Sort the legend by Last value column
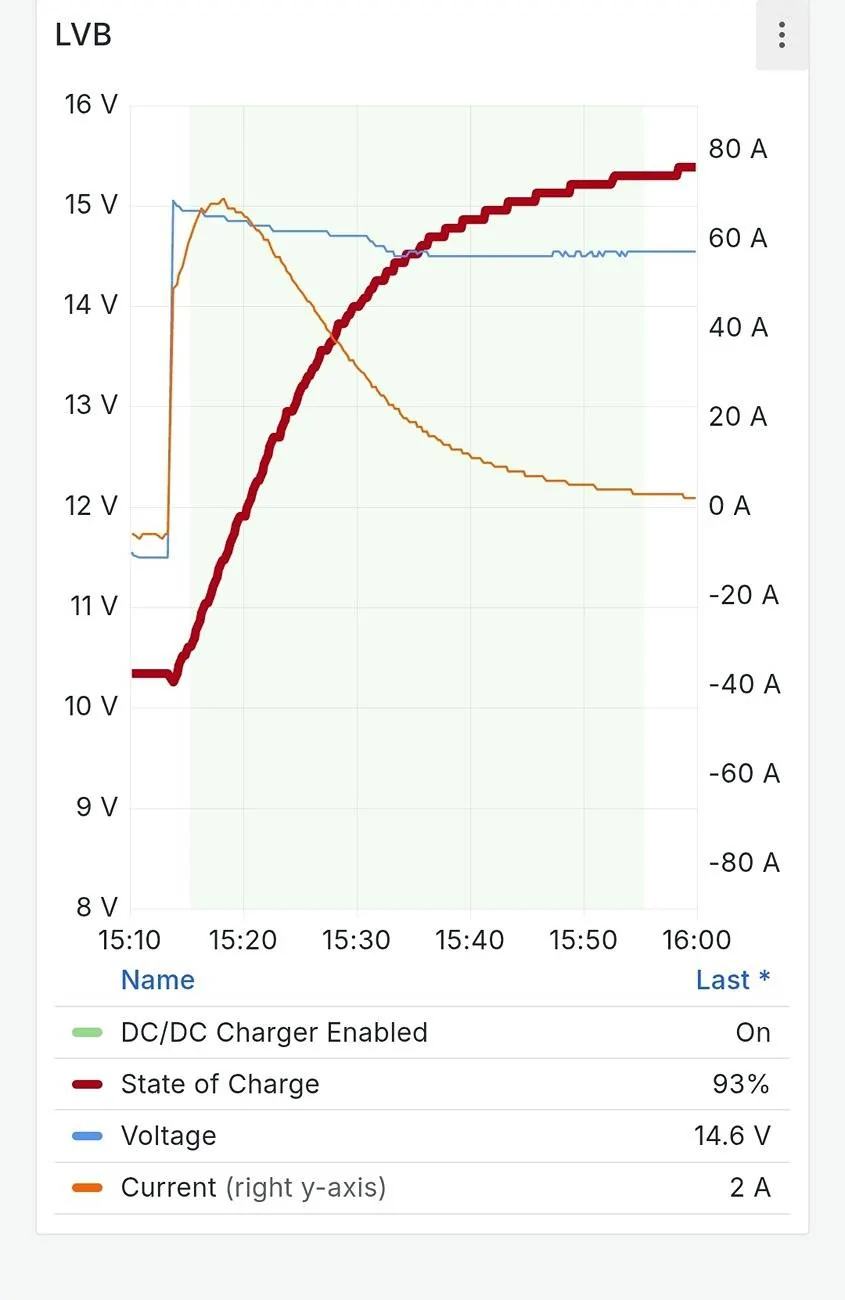This screenshot has height=1300, width=845. click(732, 980)
